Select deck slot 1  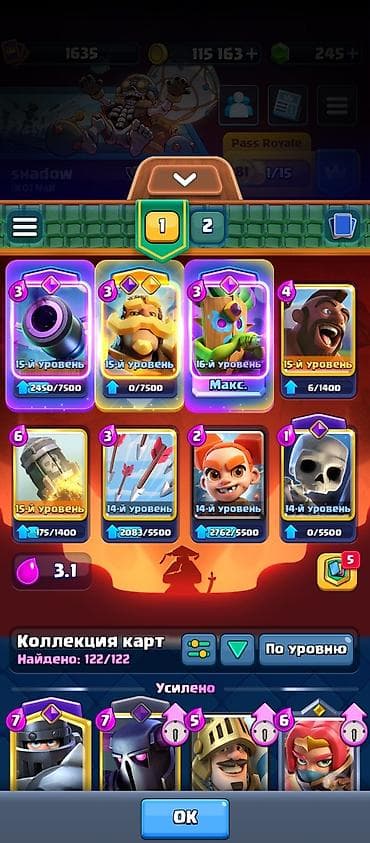click(x=161, y=226)
